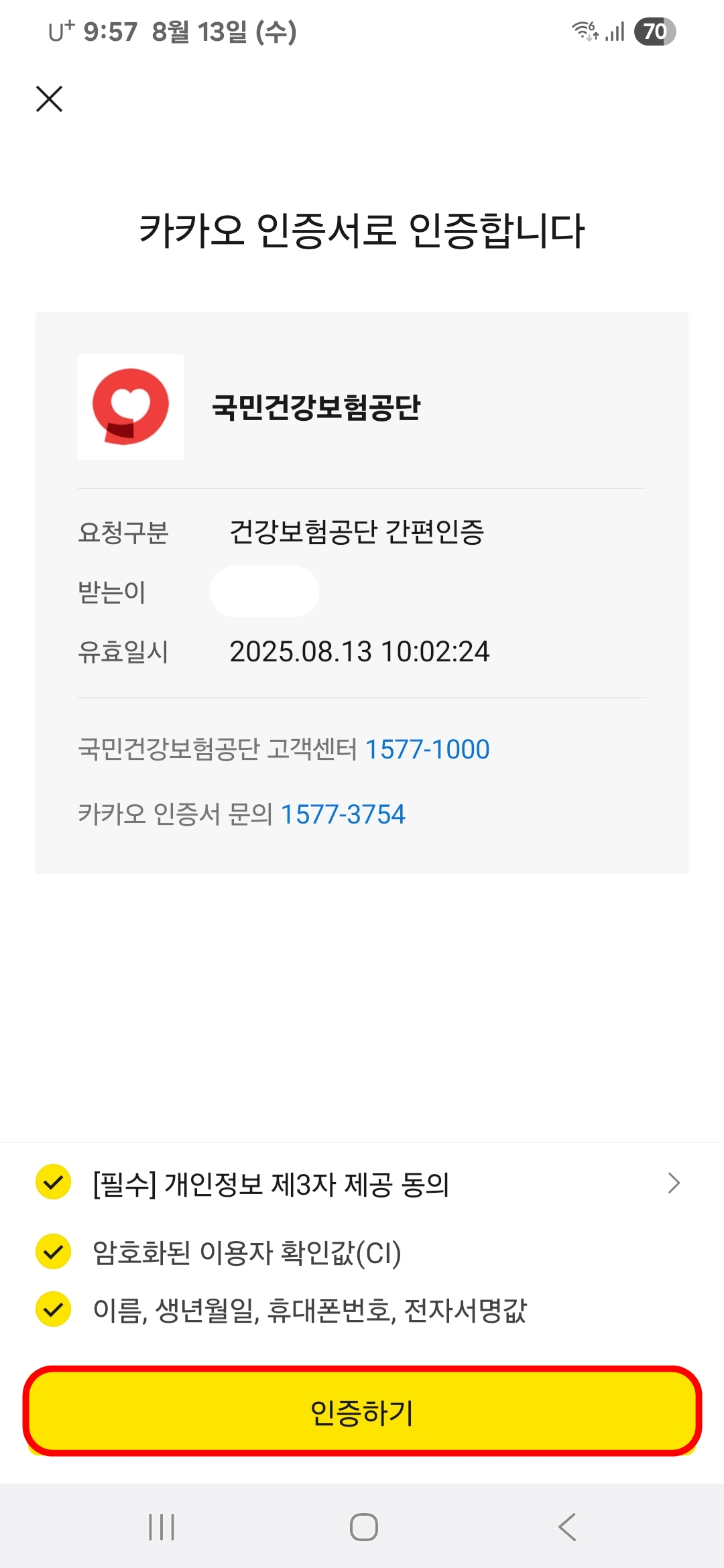Open the third-party consent detail chevron
The image size is (724, 1568).
coord(674,1182)
